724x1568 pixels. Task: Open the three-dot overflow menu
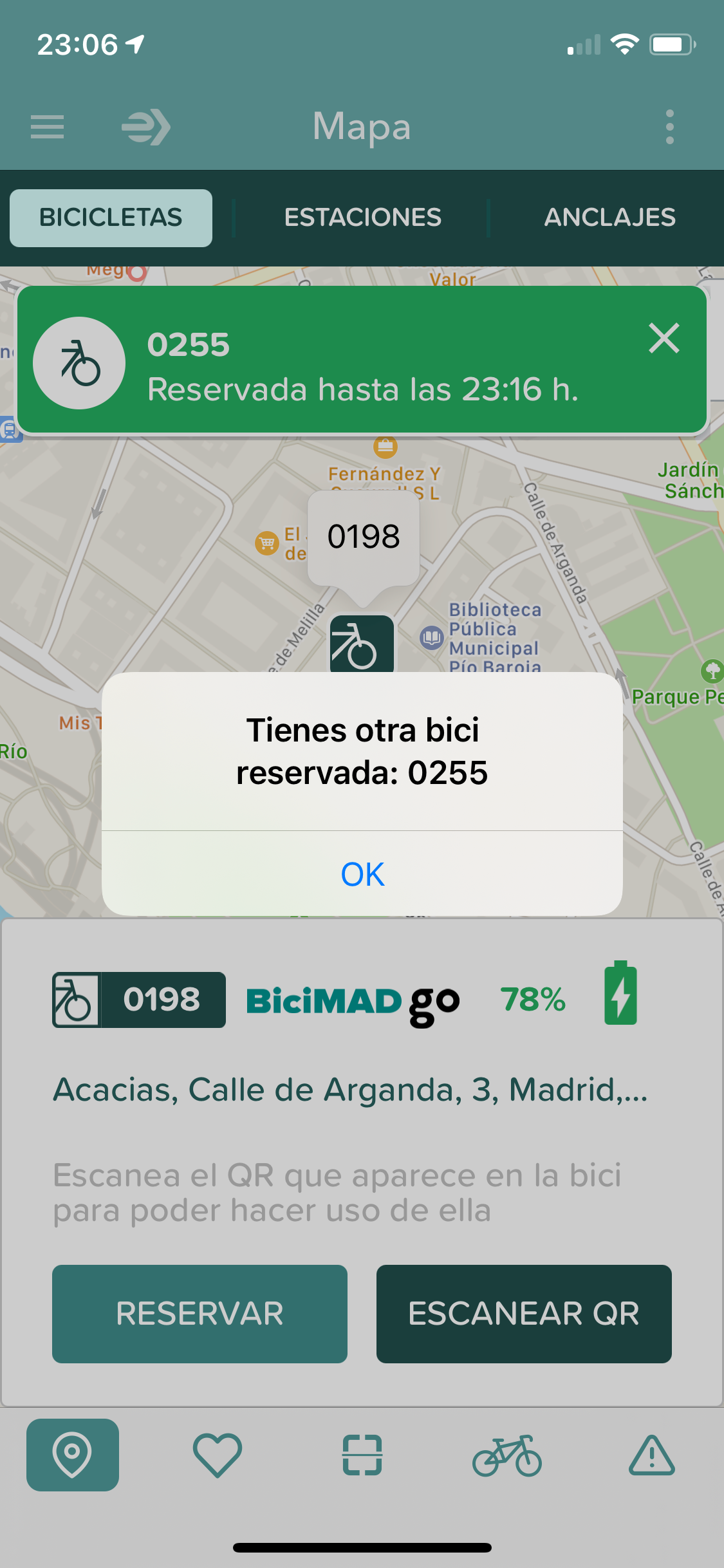tap(670, 127)
